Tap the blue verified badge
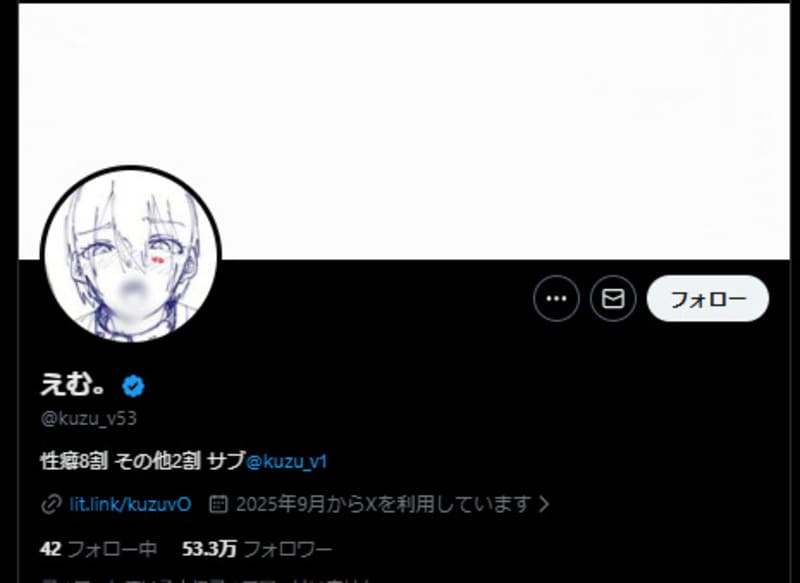Image resolution: width=800 pixels, height=583 pixels. [134, 385]
